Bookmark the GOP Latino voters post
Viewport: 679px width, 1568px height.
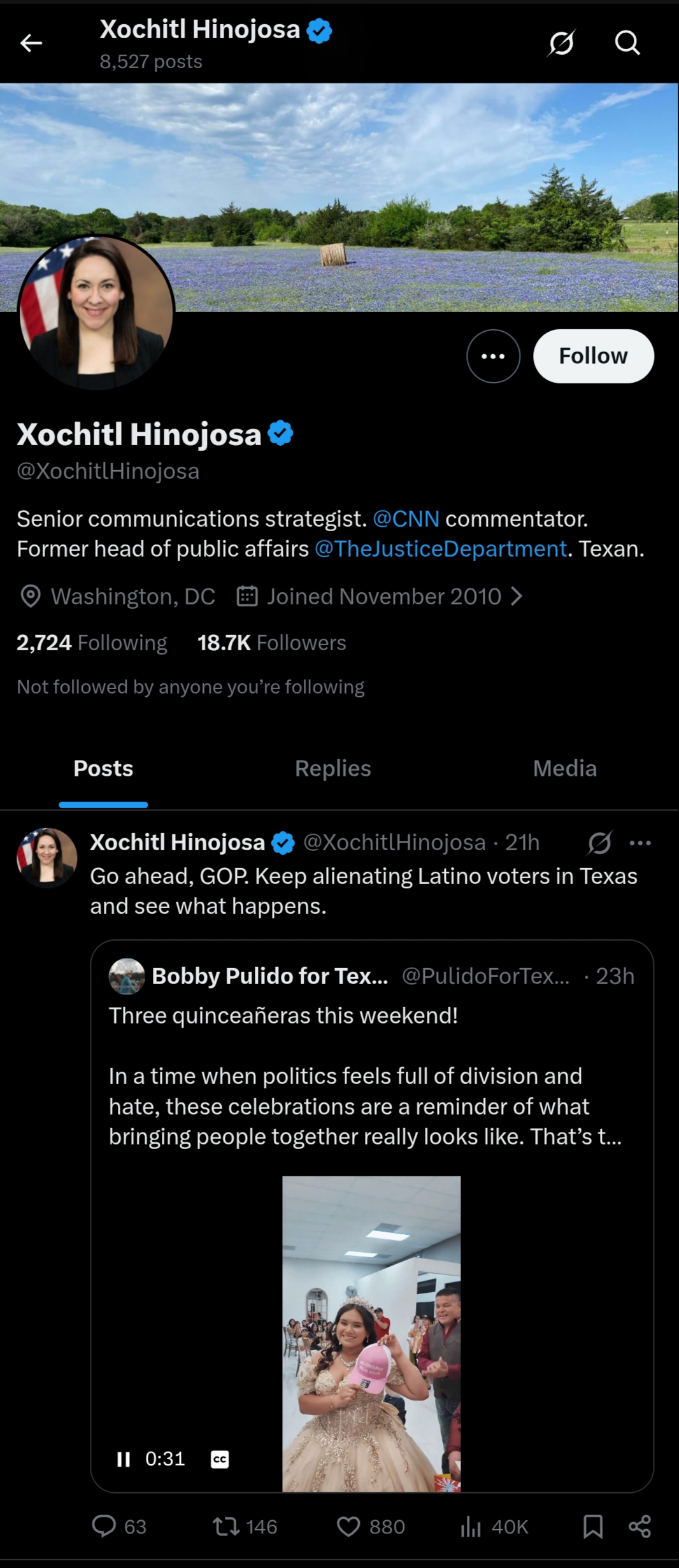click(x=593, y=1527)
